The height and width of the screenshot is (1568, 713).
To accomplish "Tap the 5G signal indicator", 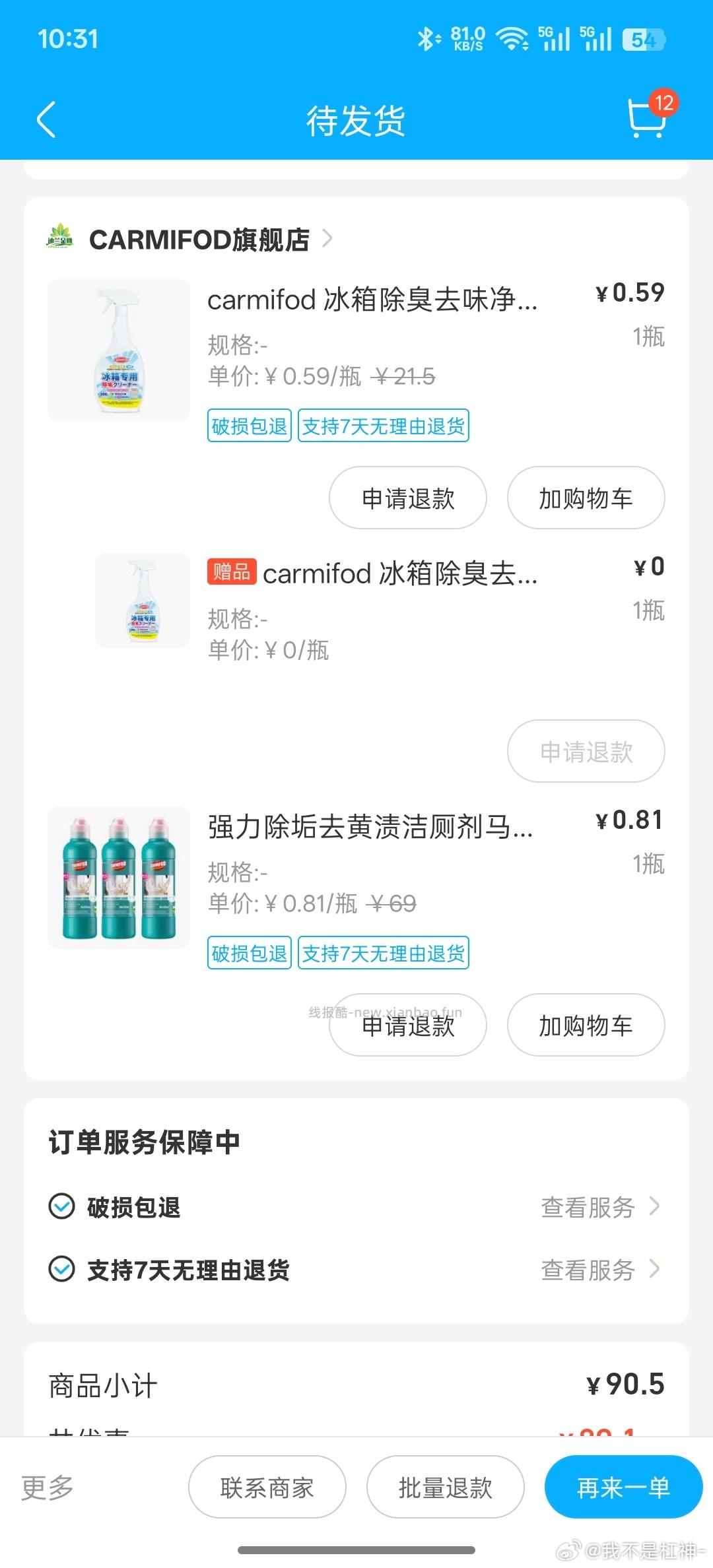I will (555, 38).
